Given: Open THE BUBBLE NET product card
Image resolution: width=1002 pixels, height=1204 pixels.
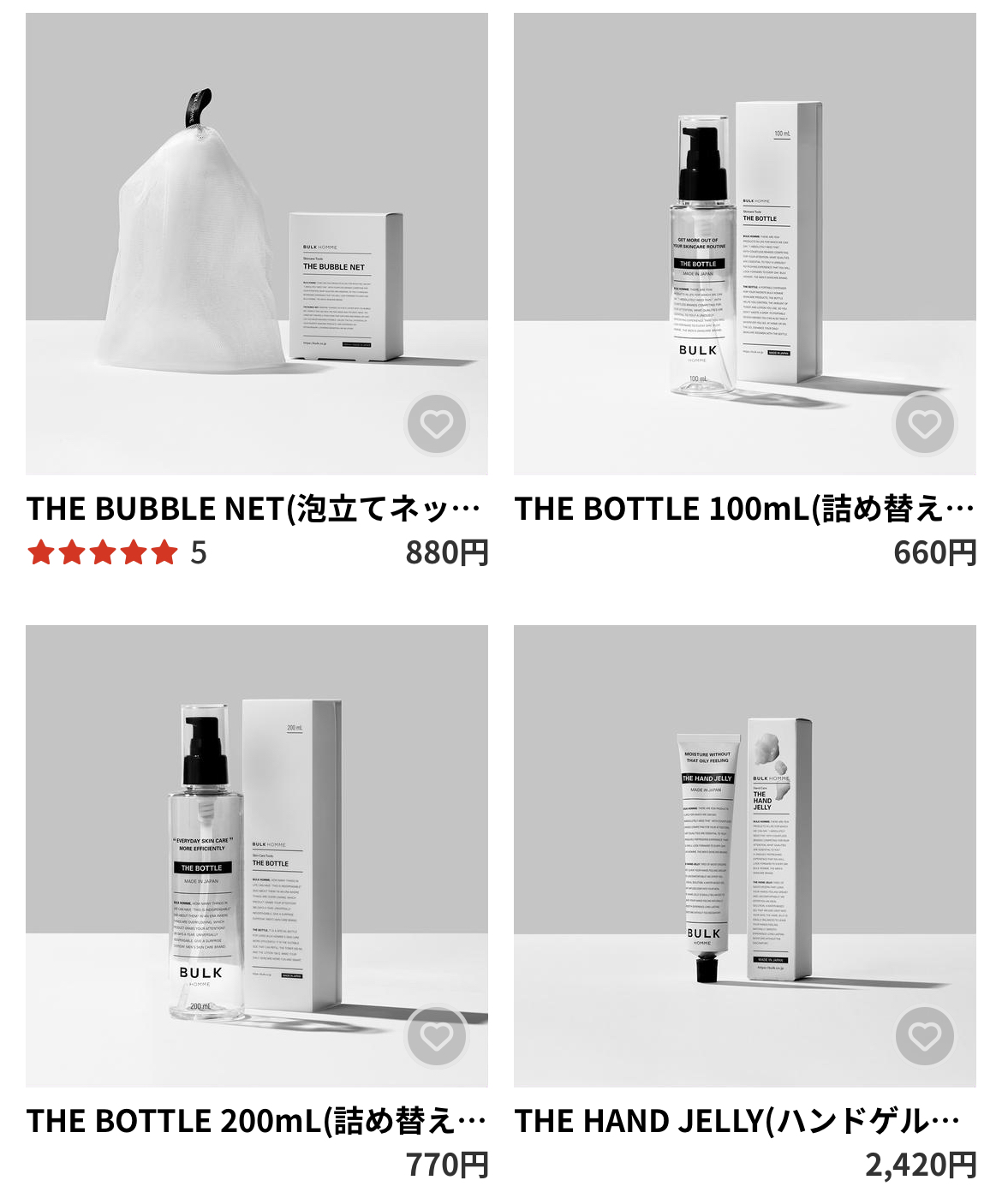Looking at the screenshot, I should pos(256,244).
